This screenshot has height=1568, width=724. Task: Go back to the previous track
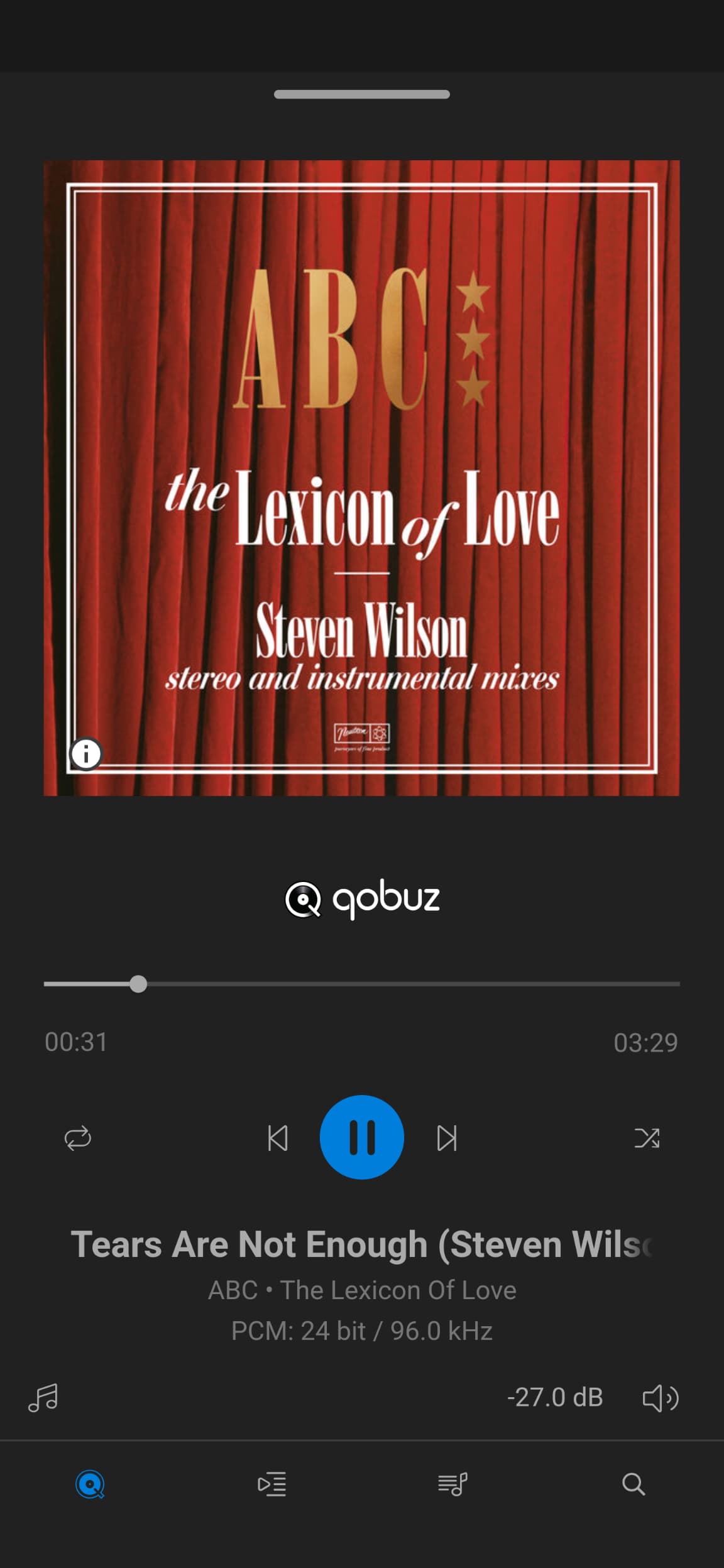tap(277, 1138)
